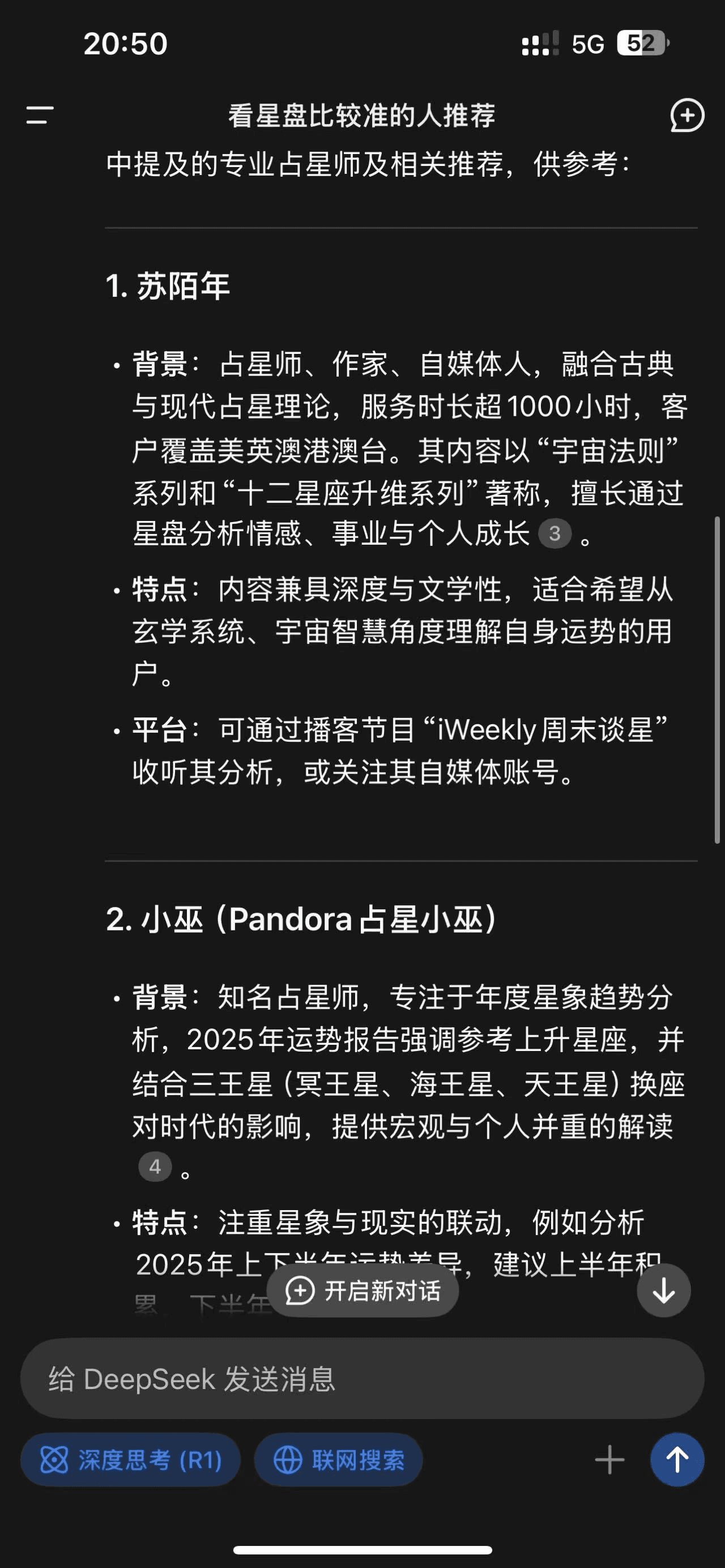
Task: Toggle 深度思考 (R1) mode
Action: (131, 1460)
